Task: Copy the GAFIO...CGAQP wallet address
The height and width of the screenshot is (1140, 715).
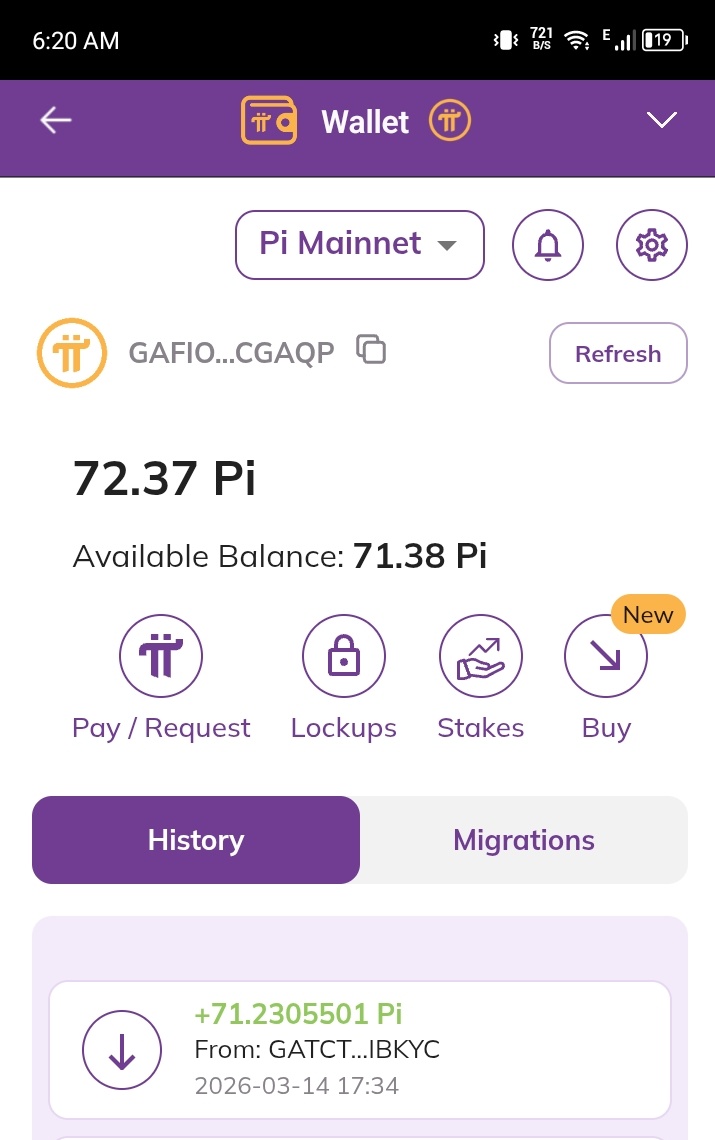Action: click(372, 350)
